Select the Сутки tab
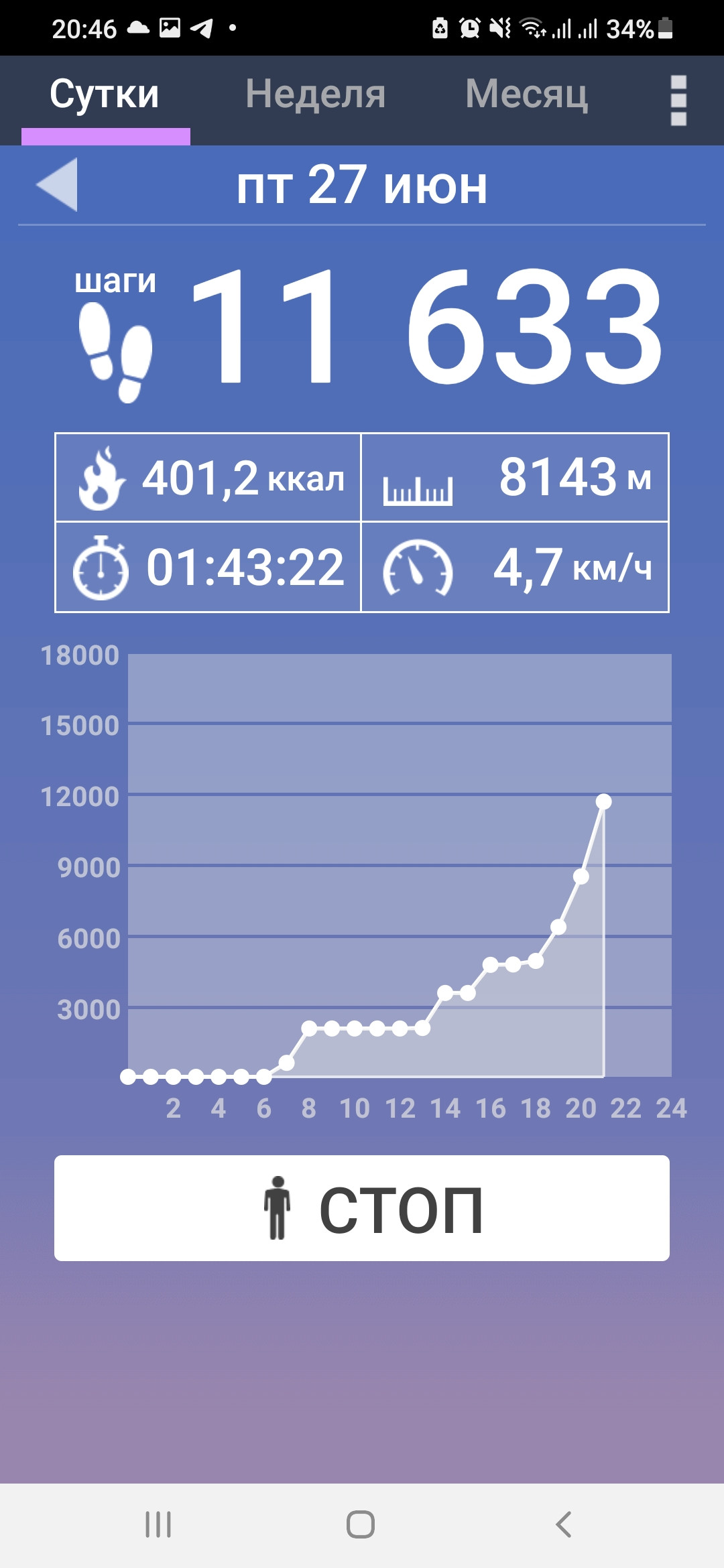The width and height of the screenshot is (724, 1568). coord(105,94)
